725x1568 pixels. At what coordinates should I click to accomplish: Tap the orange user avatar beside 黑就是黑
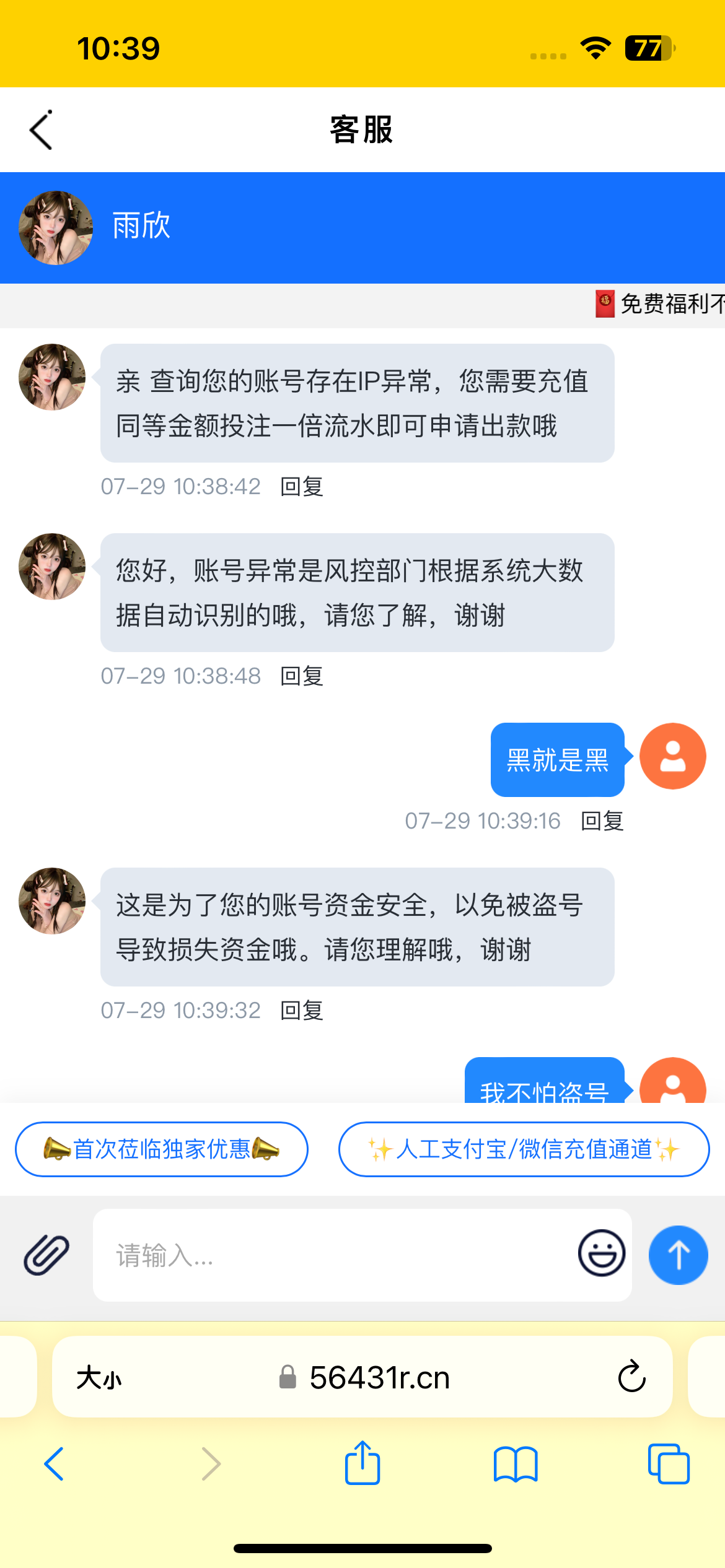(673, 757)
